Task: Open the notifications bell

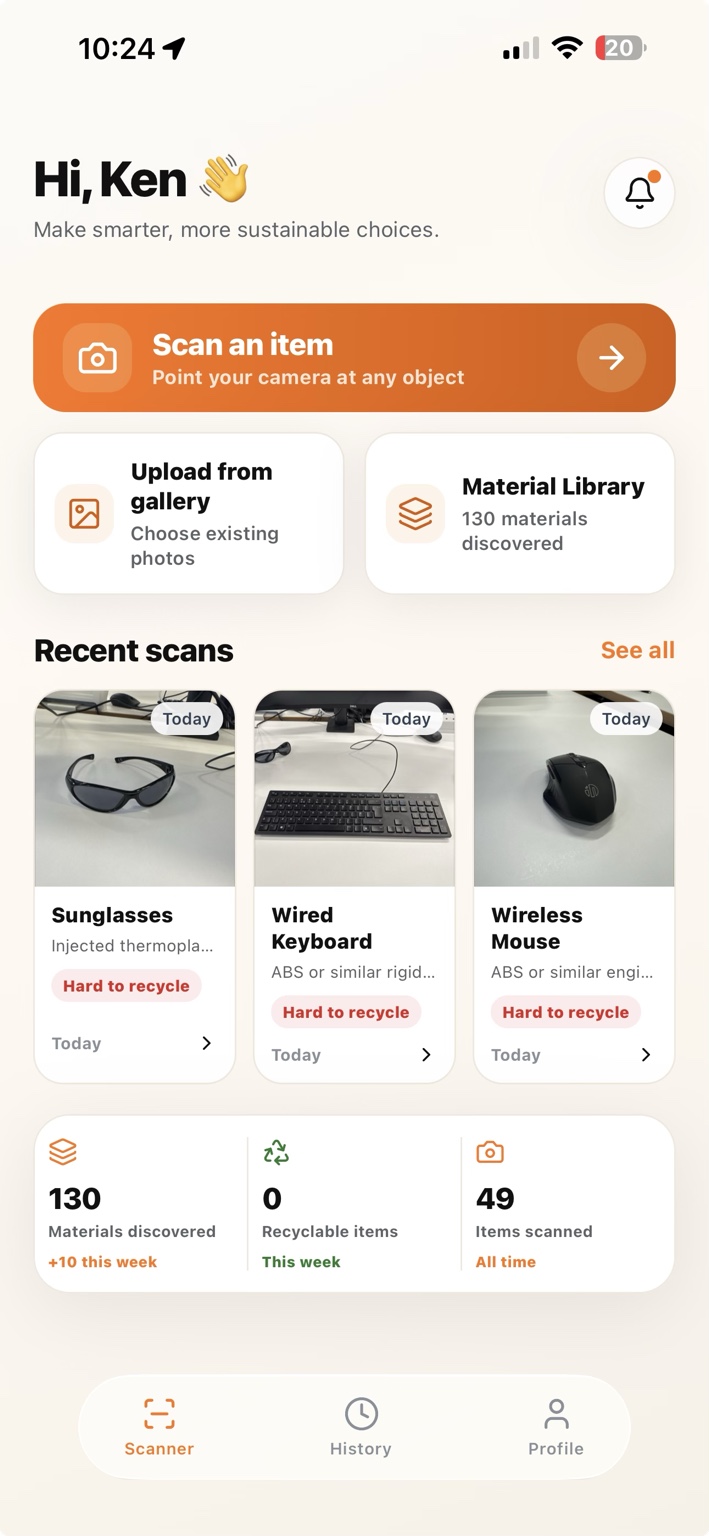Action: click(x=639, y=193)
